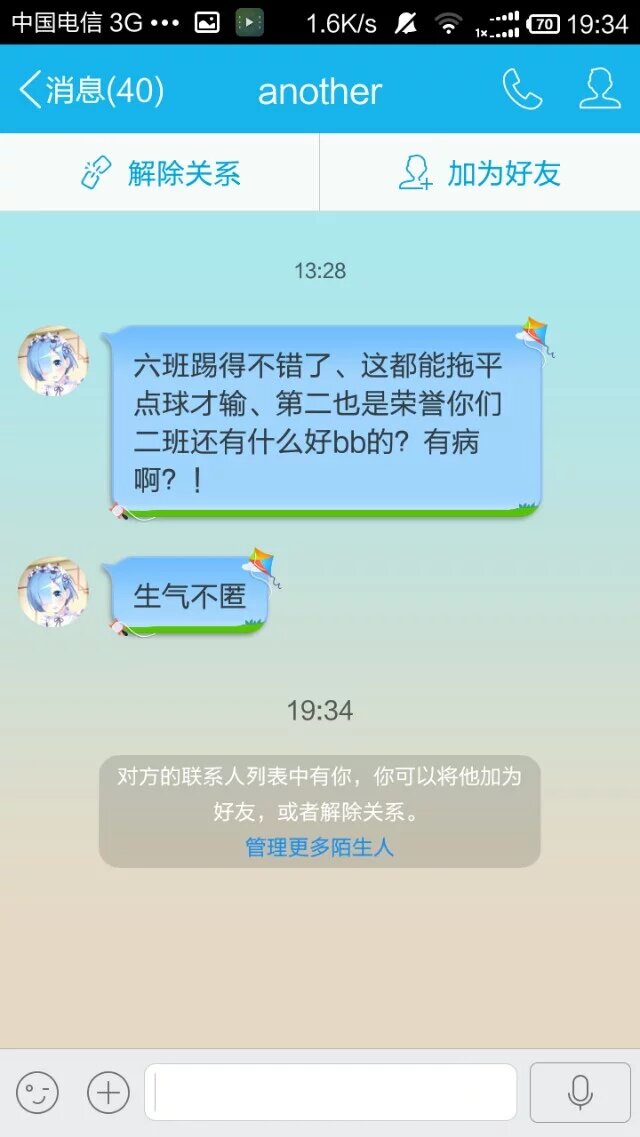640x1137 pixels.
Task: Open the 管理更多陌生人 link
Action: [x=320, y=847]
